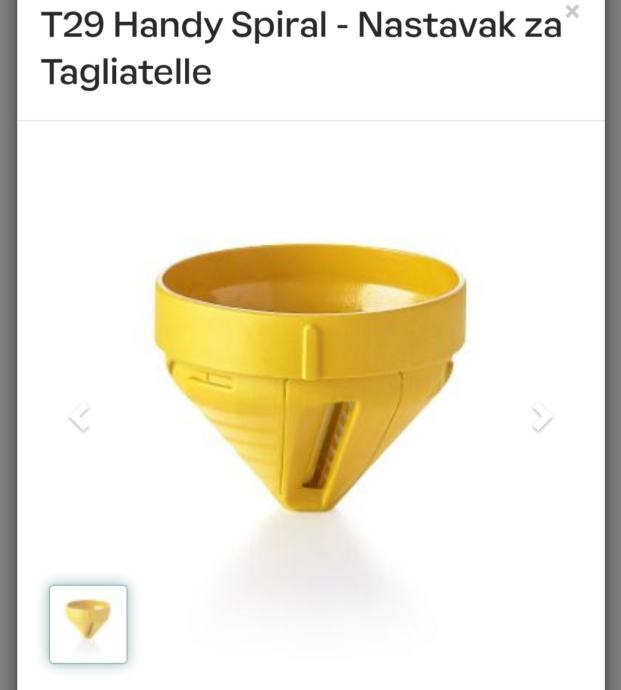Screen dimensions: 621x690
Task: Show the next product image
Action: point(541,417)
